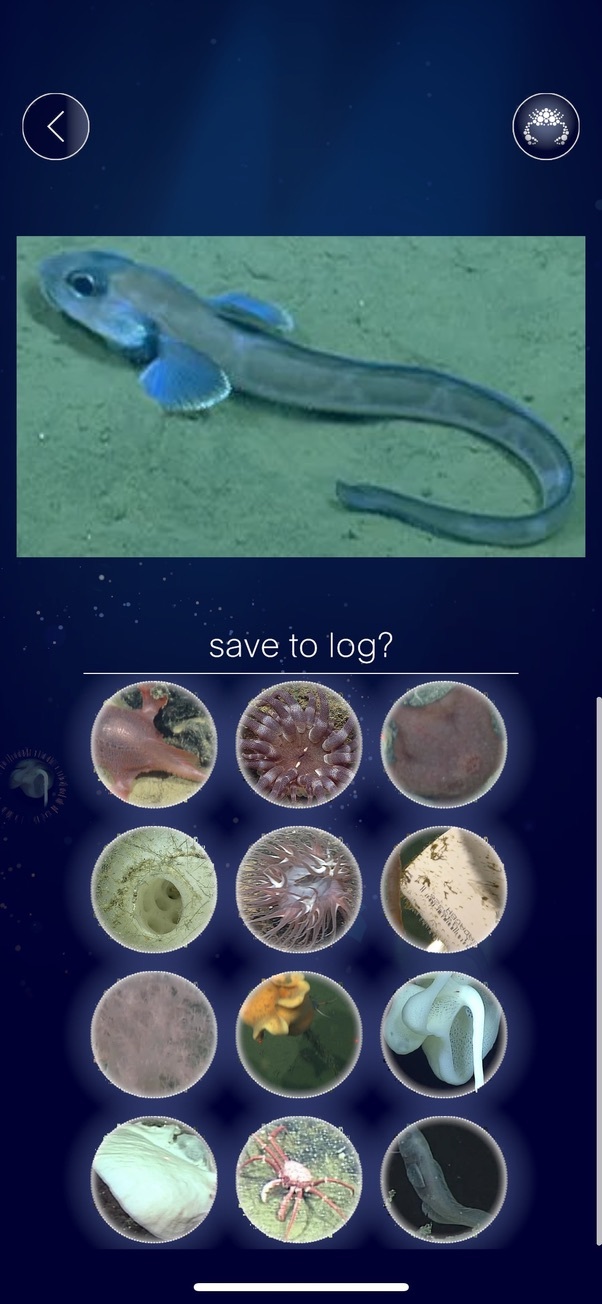Select the white glass sponge thumbnail
The width and height of the screenshot is (602, 1304).
[444, 1034]
